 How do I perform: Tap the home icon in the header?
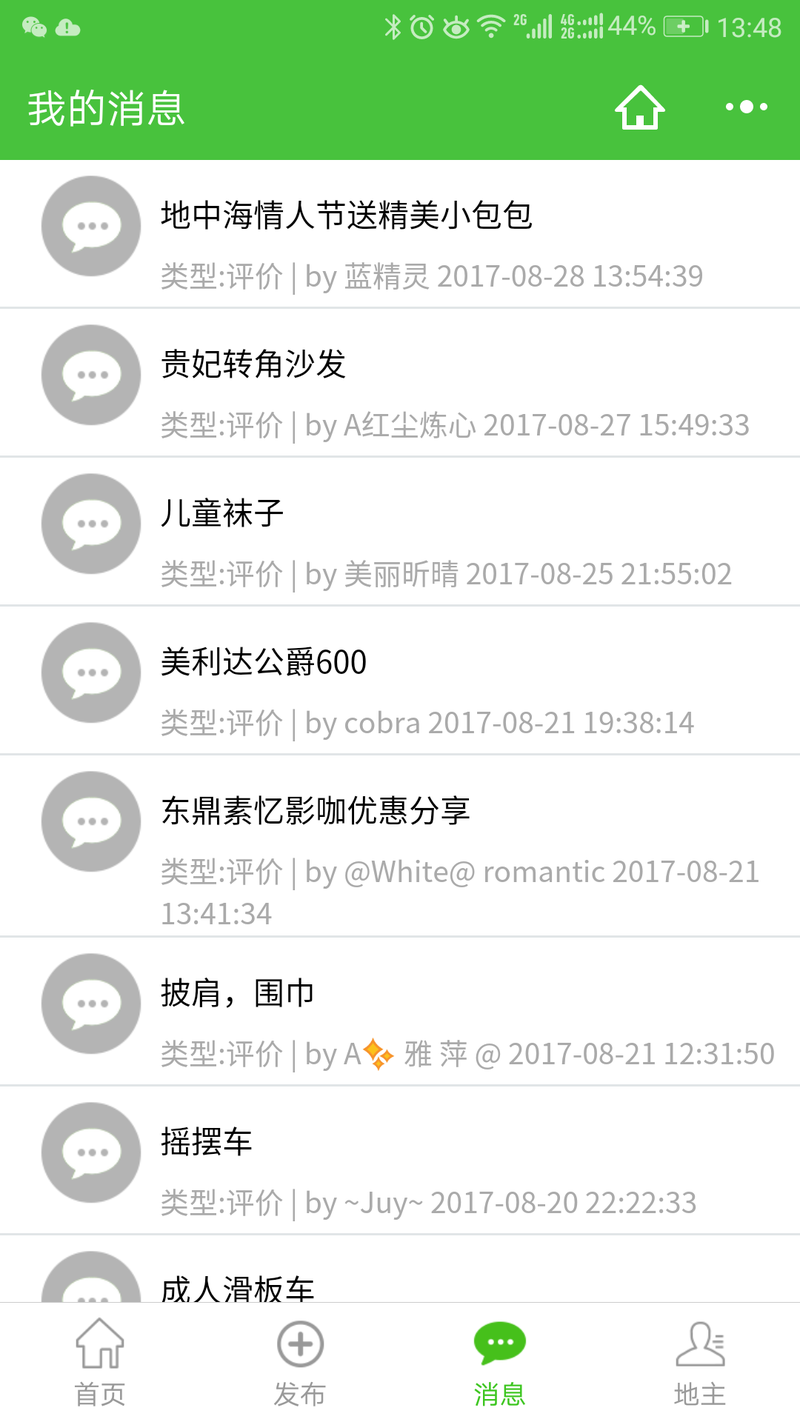(x=640, y=108)
